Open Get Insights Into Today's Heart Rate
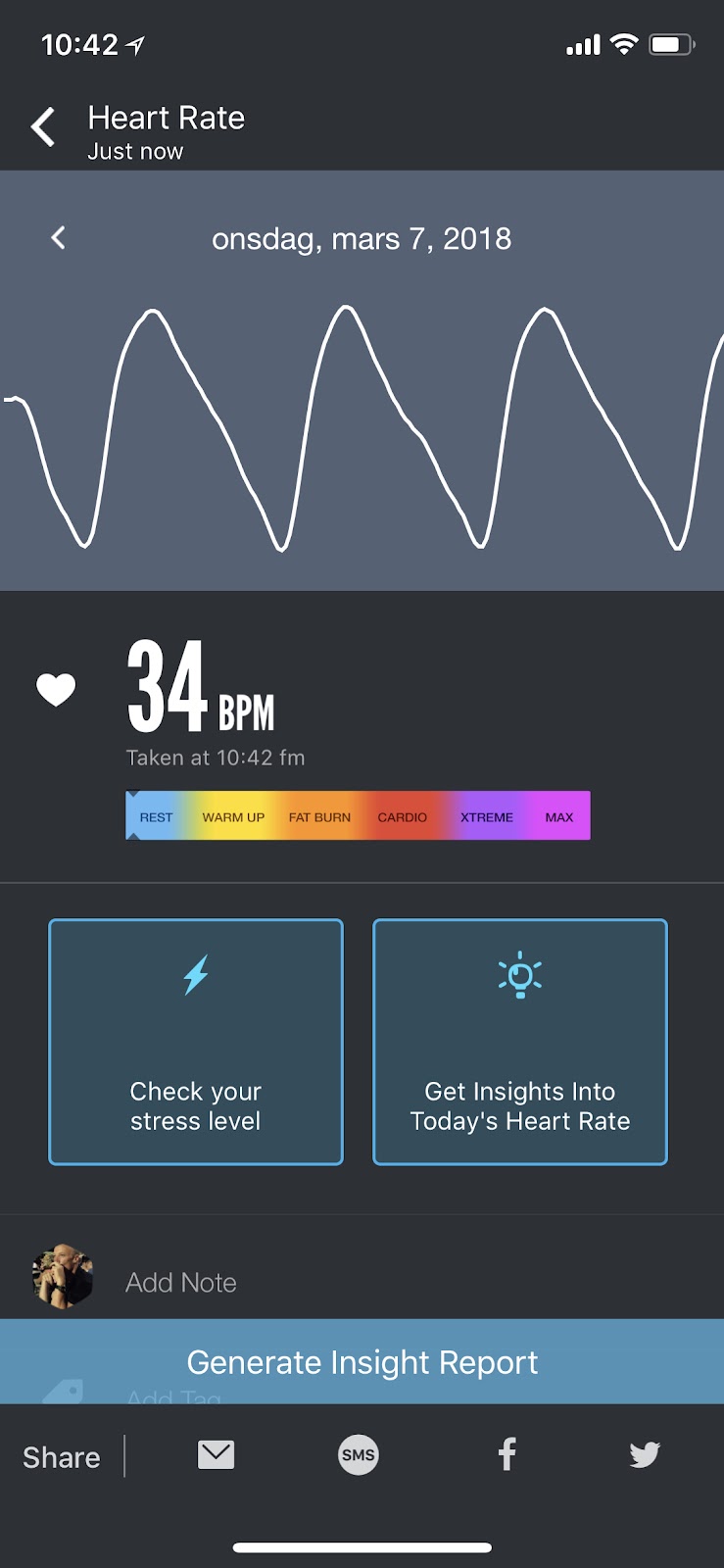Screen dimensions: 724x1568 coord(519,1042)
